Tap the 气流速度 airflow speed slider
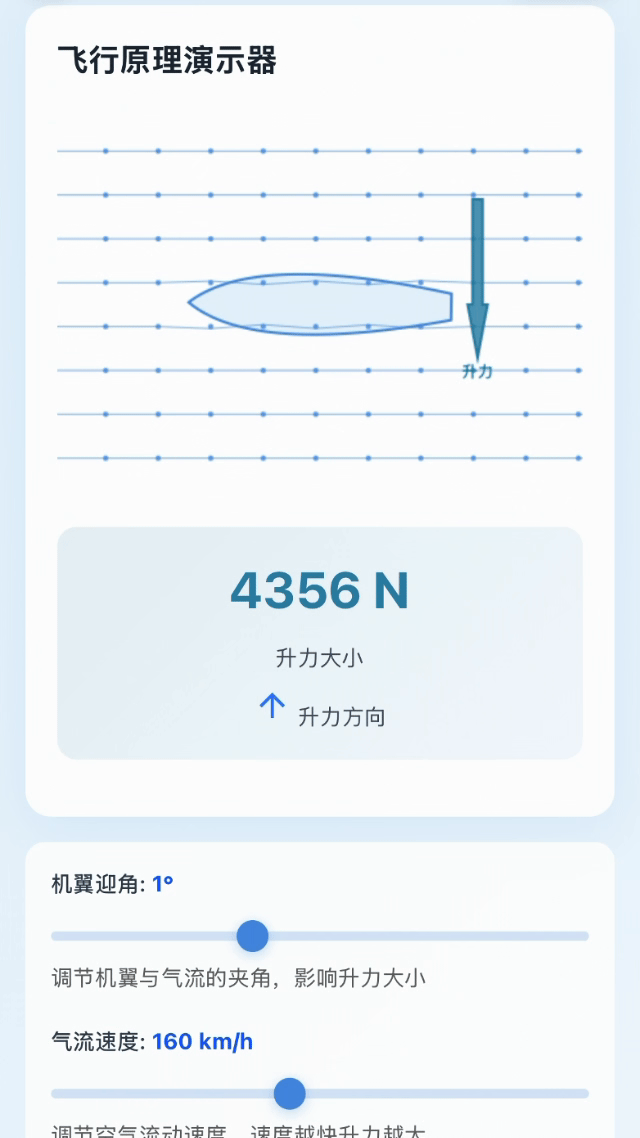640x1138 pixels. (290, 1093)
